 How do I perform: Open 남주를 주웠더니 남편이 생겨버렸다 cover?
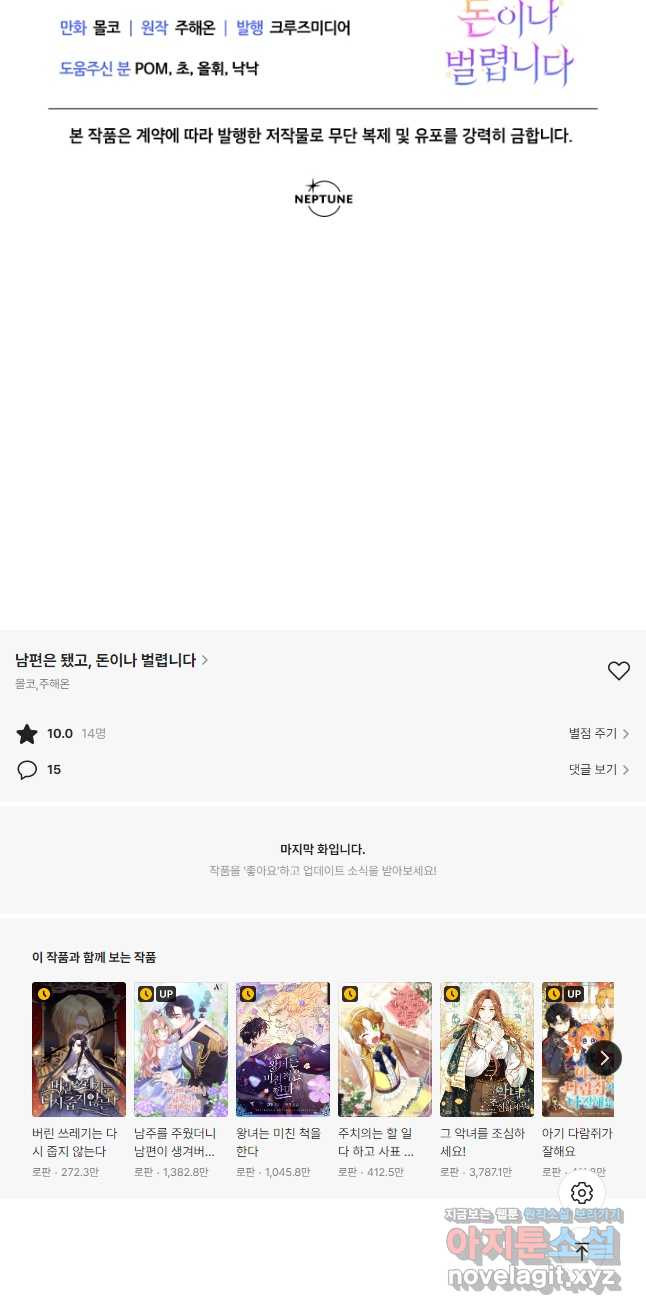click(x=181, y=1049)
